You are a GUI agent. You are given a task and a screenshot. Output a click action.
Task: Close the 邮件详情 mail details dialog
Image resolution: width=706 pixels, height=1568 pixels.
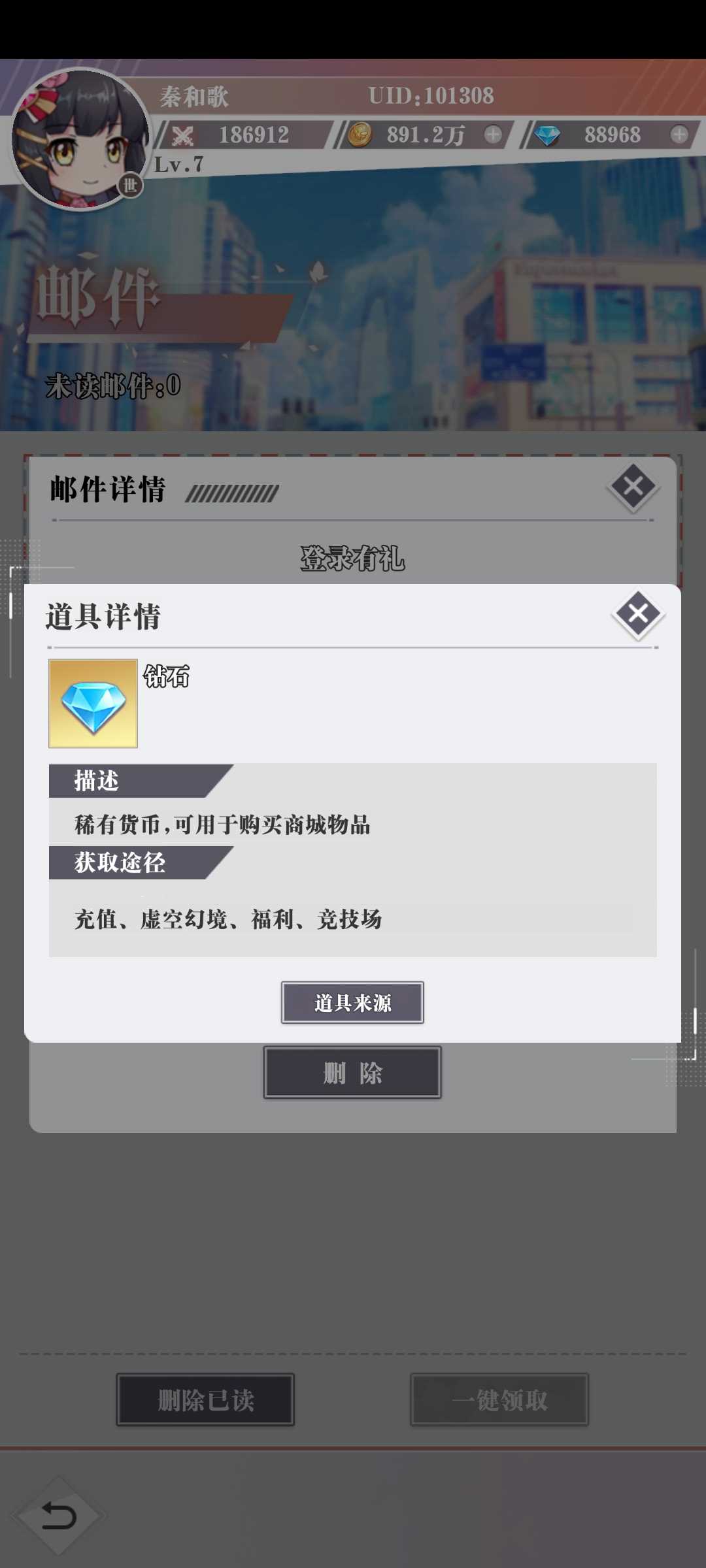pos(633,487)
